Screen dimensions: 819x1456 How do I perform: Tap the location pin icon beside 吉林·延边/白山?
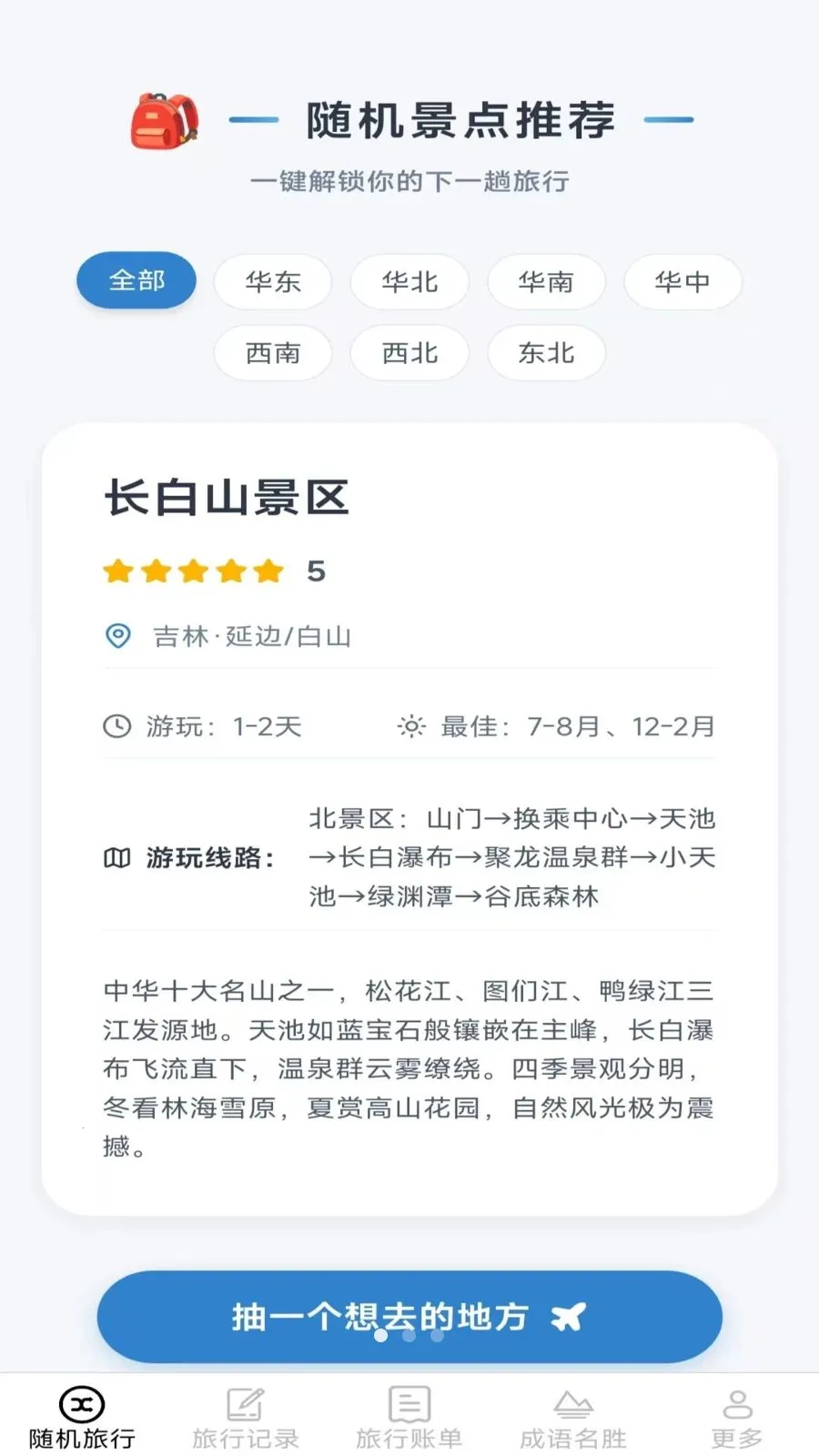tap(117, 636)
